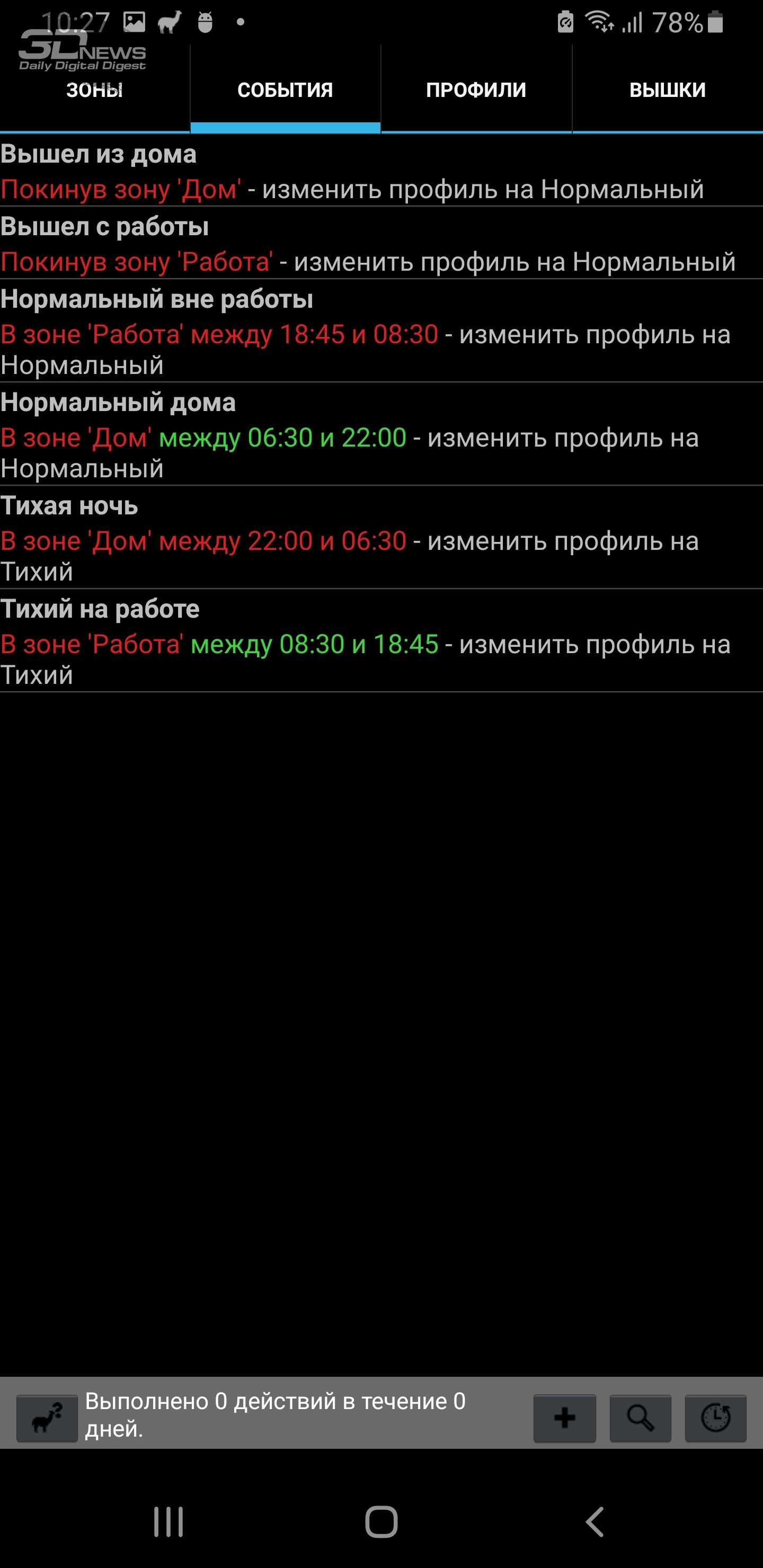
Task: Tap the llama question mark button
Action: [x=47, y=1418]
